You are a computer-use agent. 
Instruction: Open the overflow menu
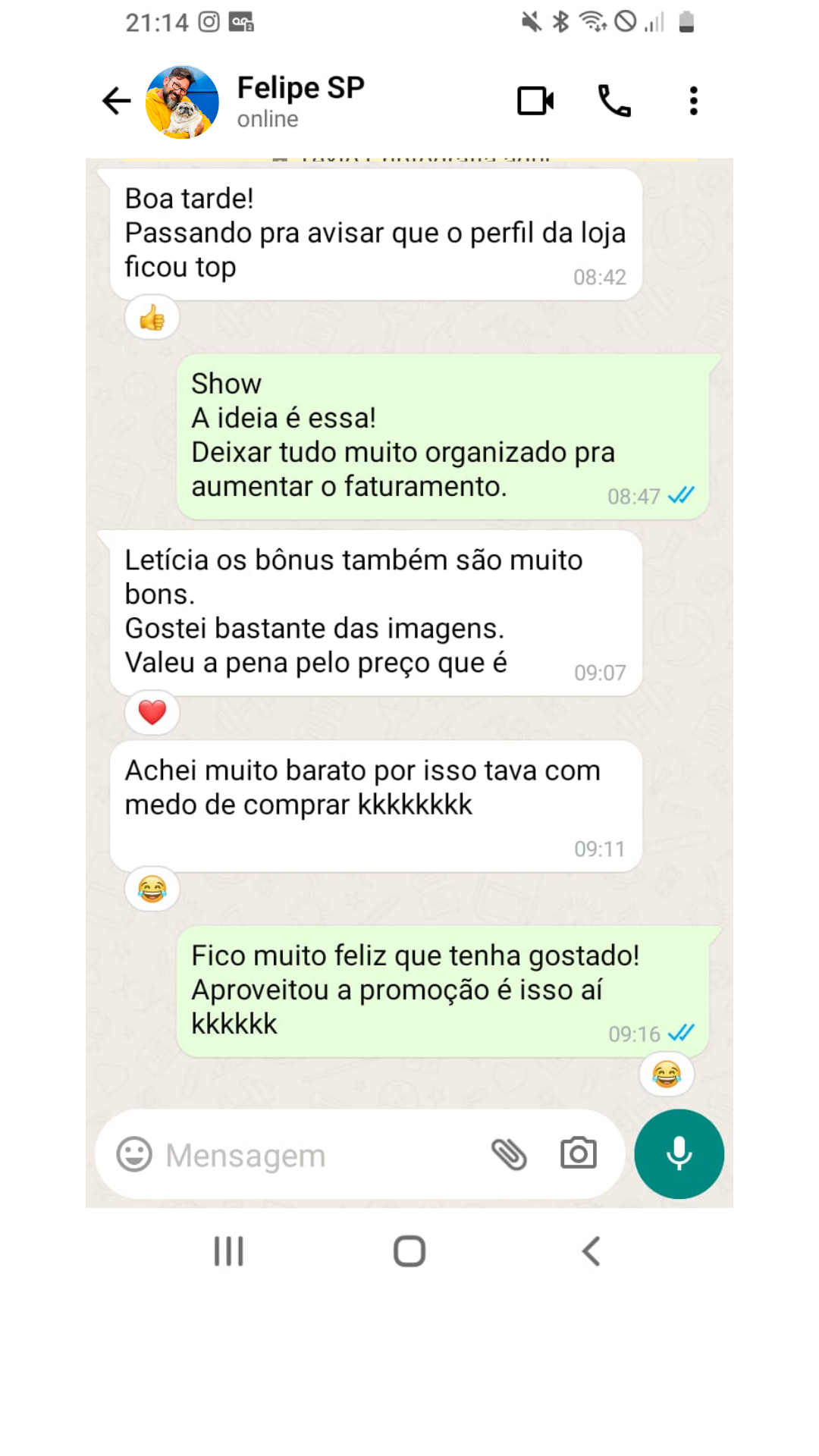click(693, 101)
